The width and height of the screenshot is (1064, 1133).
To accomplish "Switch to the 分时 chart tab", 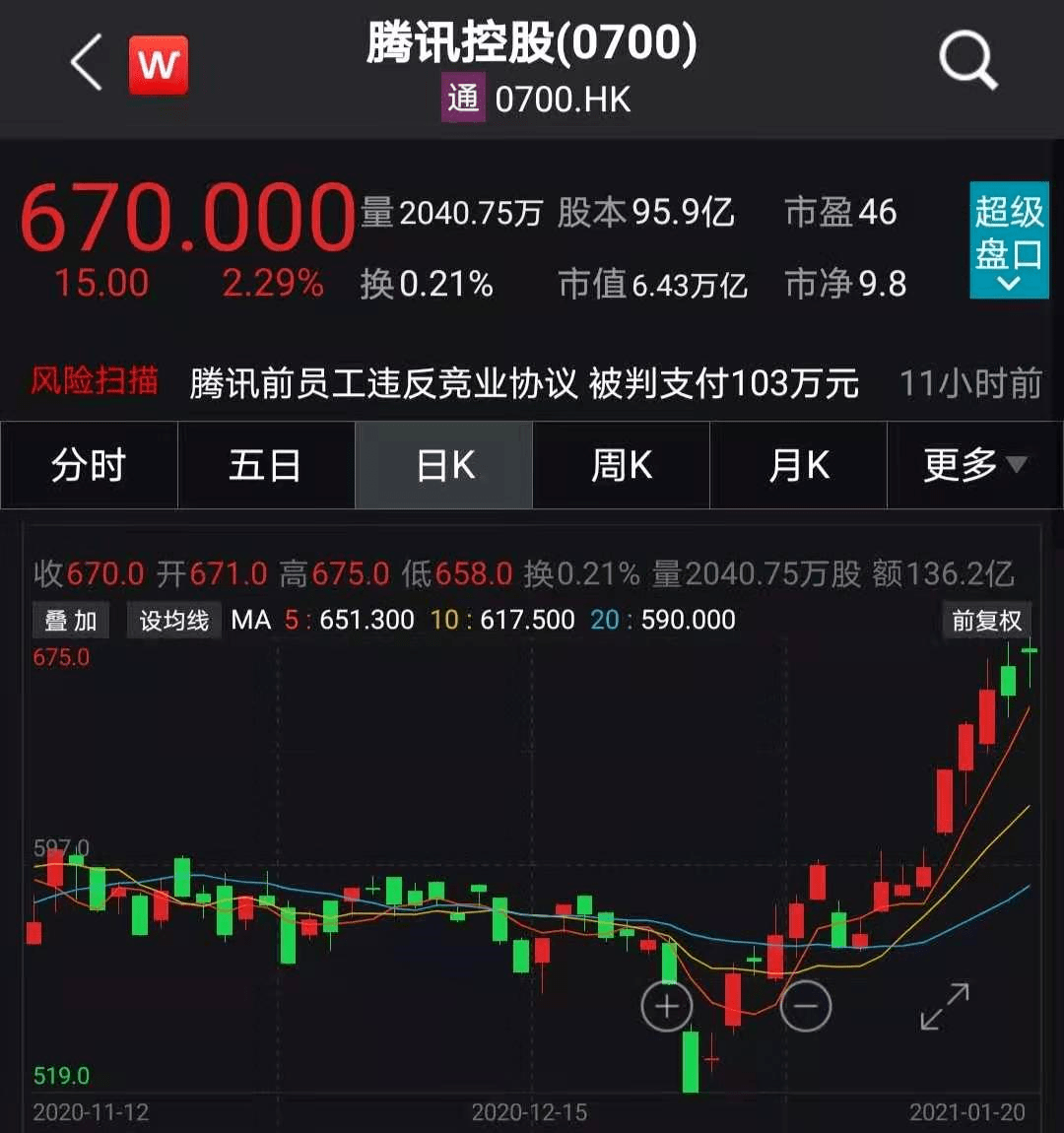I will (x=89, y=465).
